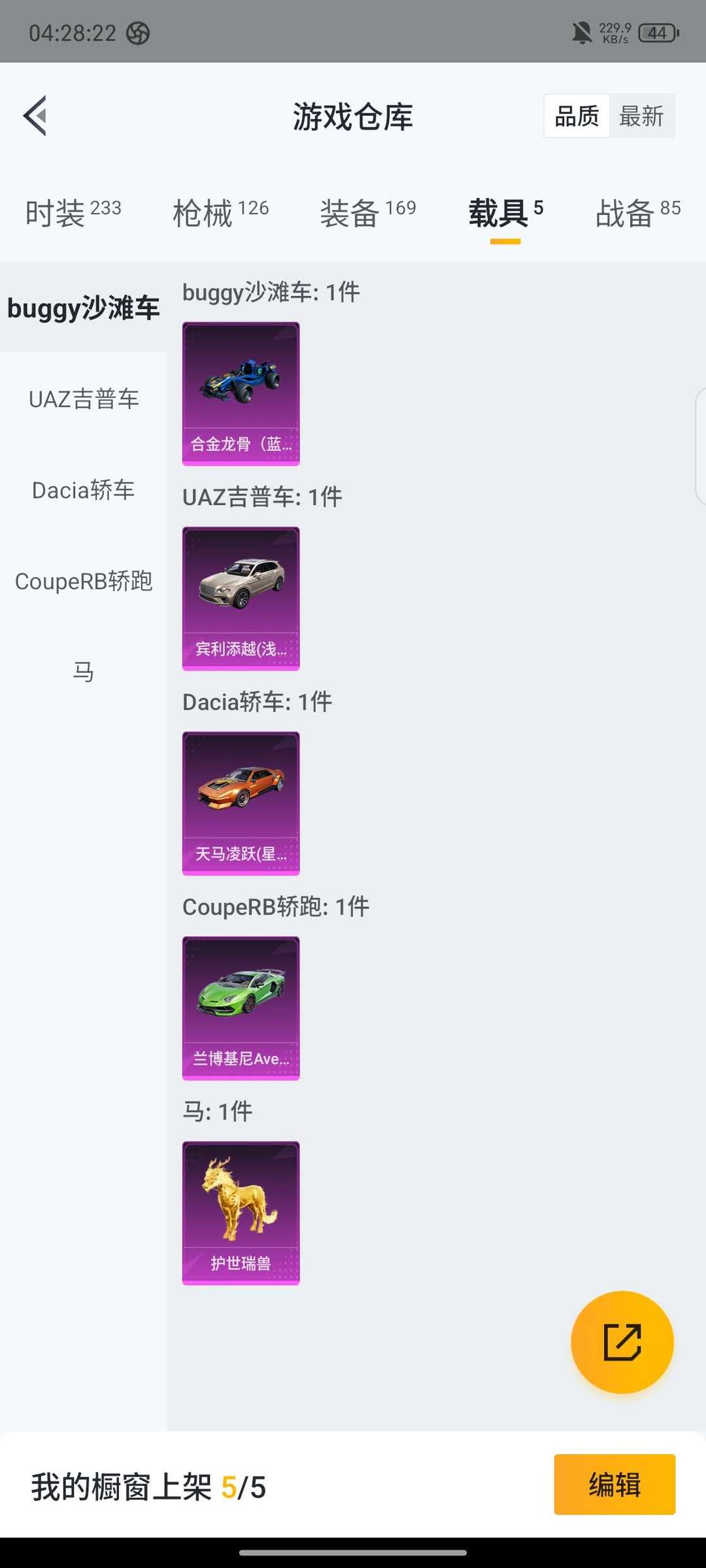Open the 护世瑞兽 golden horse card

241,1213
